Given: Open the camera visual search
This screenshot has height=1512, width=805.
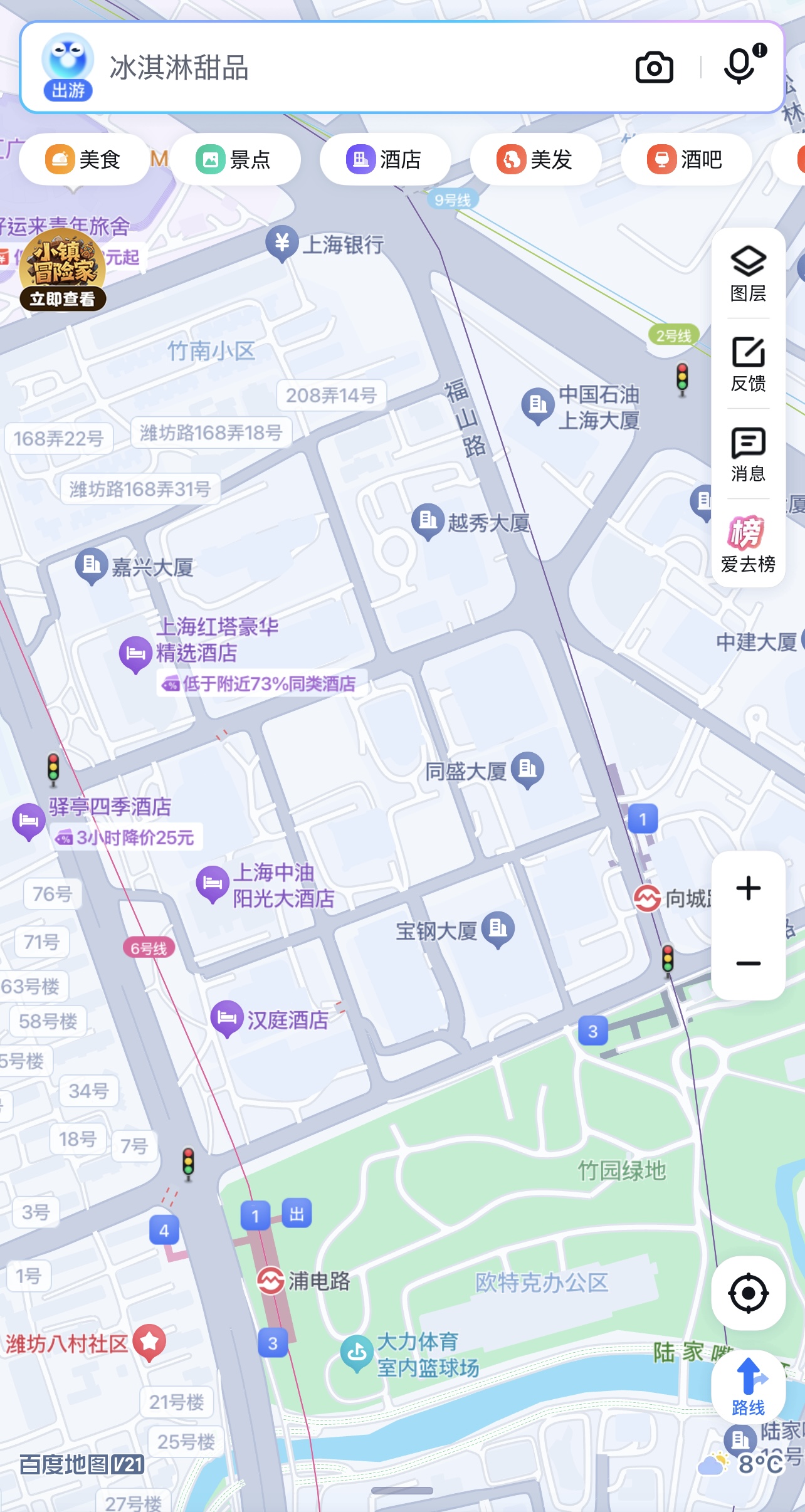Looking at the screenshot, I should [655, 67].
